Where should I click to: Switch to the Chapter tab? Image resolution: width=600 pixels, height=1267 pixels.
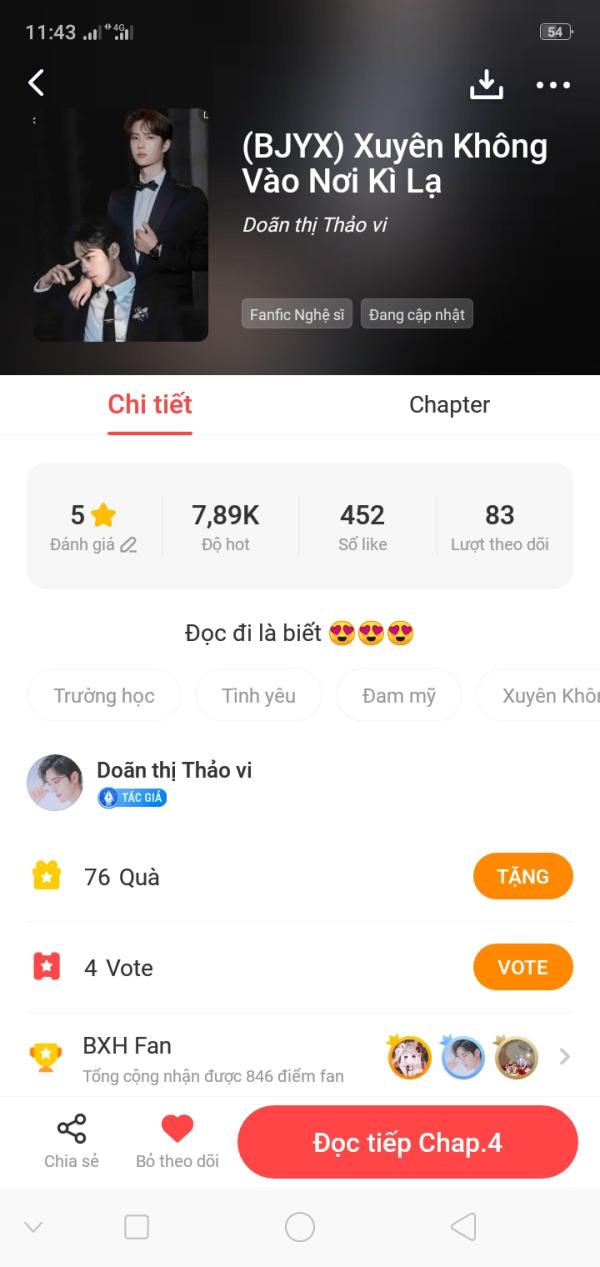pos(449,405)
